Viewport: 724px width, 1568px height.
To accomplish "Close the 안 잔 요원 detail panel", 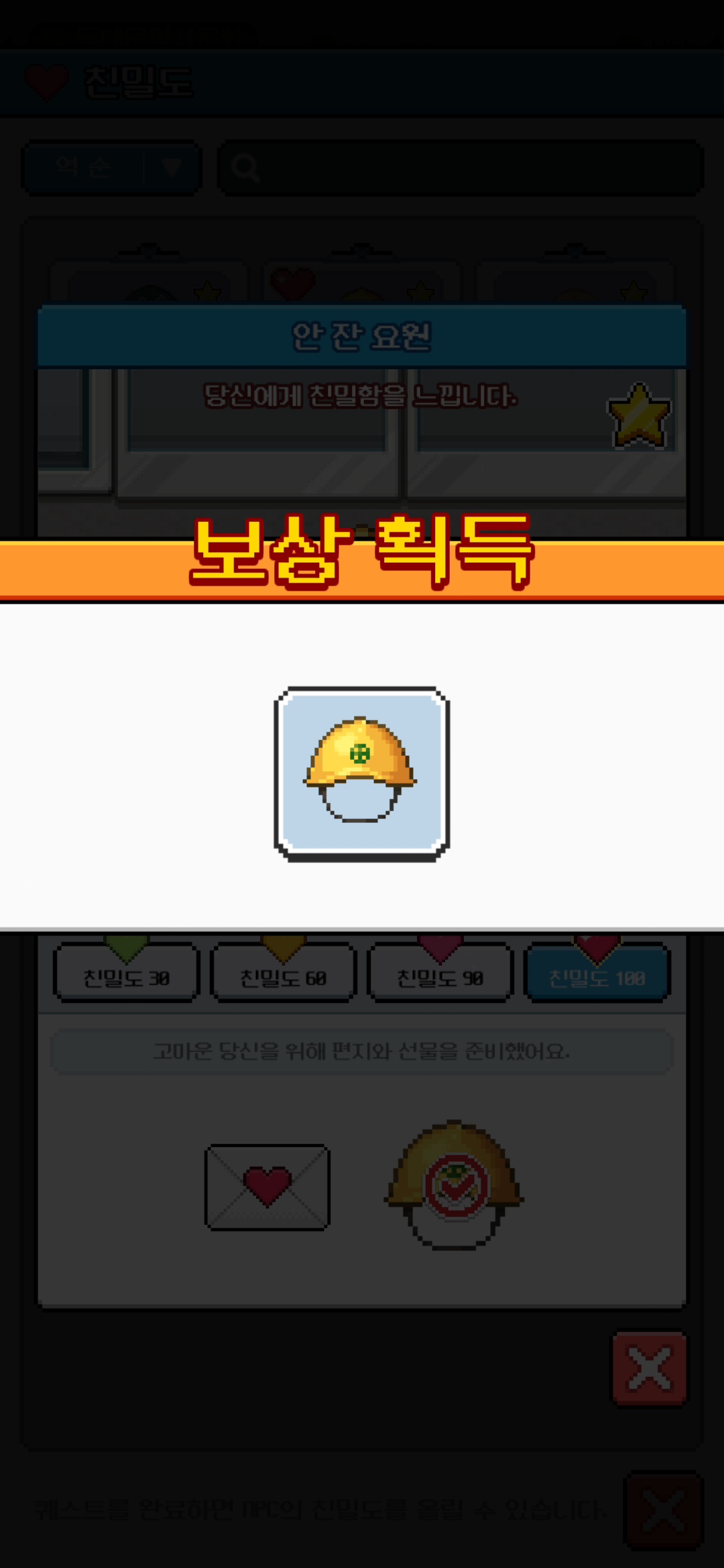I will [x=649, y=1368].
